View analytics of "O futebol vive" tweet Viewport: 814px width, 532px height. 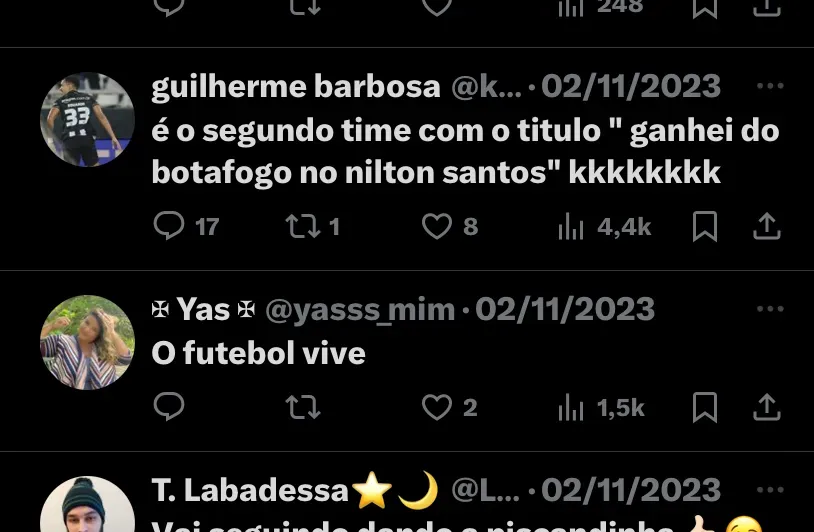point(571,407)
